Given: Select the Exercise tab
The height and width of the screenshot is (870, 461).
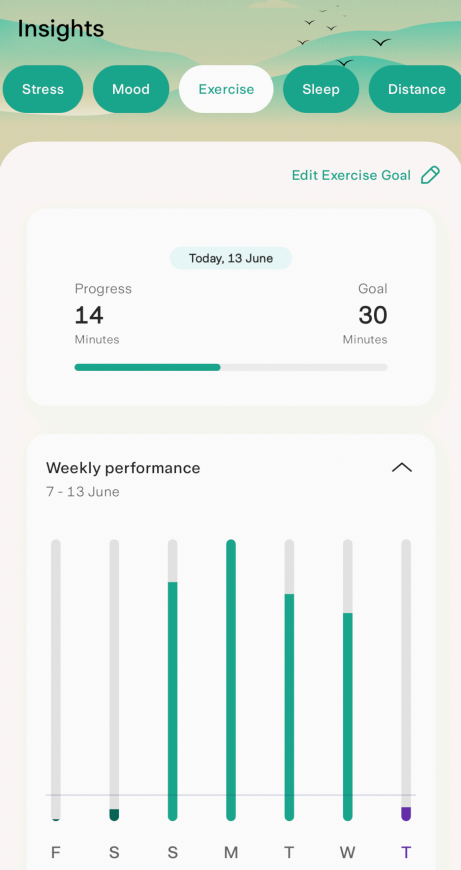Looking at the screenshot, I should [x=226, y=89].
